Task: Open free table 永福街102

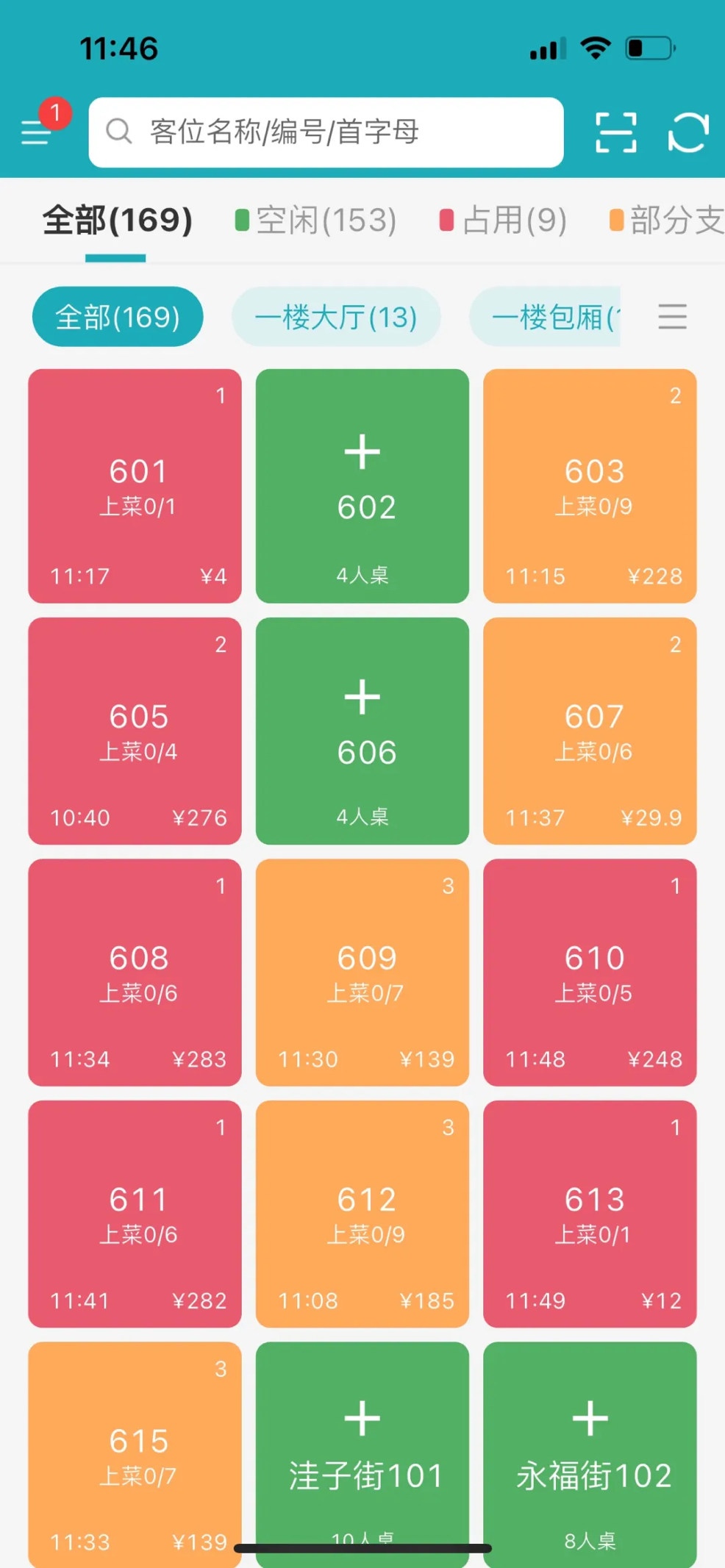Action: (590, 1455)
